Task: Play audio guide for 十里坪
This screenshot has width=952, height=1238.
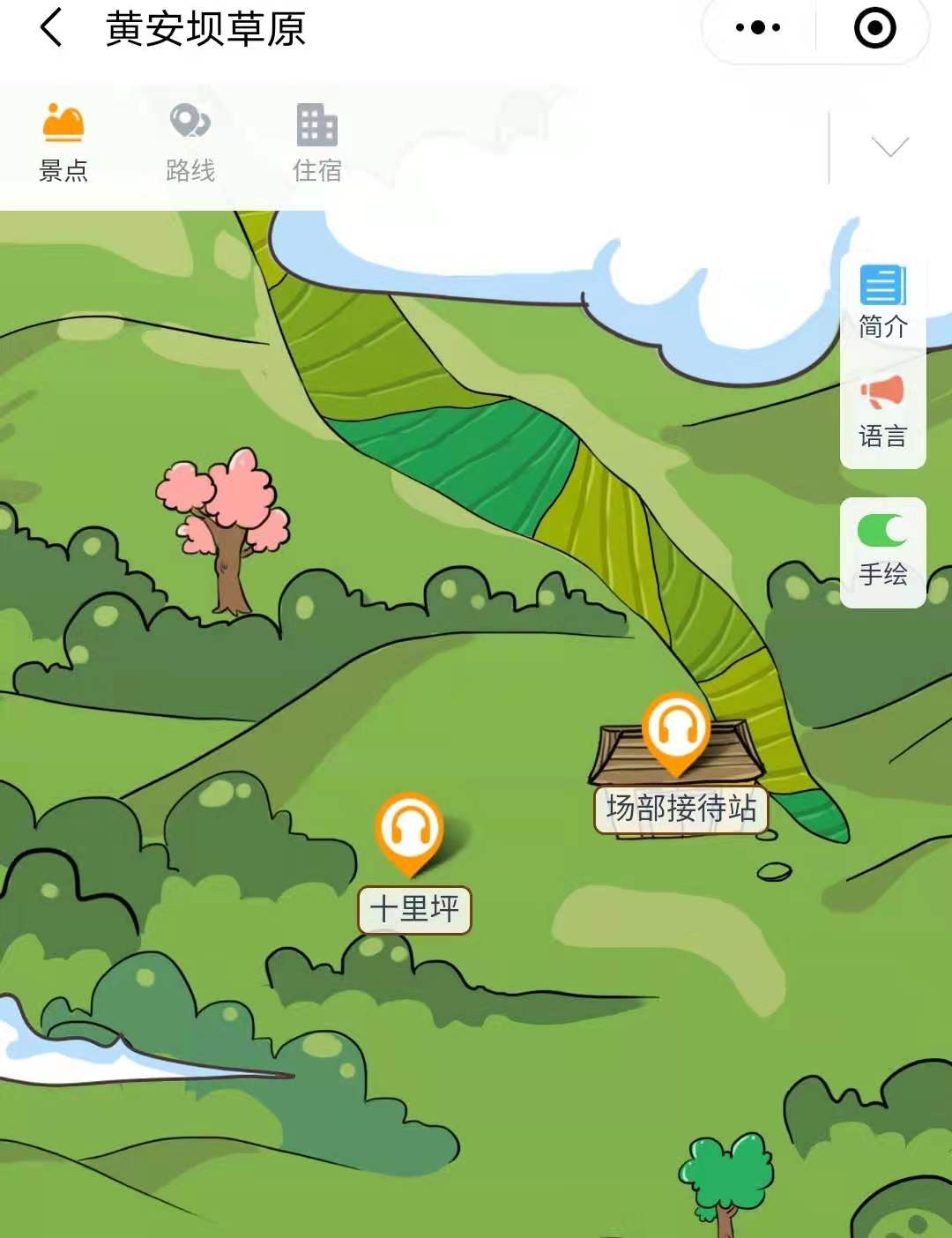Action: click(x=409, y=831)
